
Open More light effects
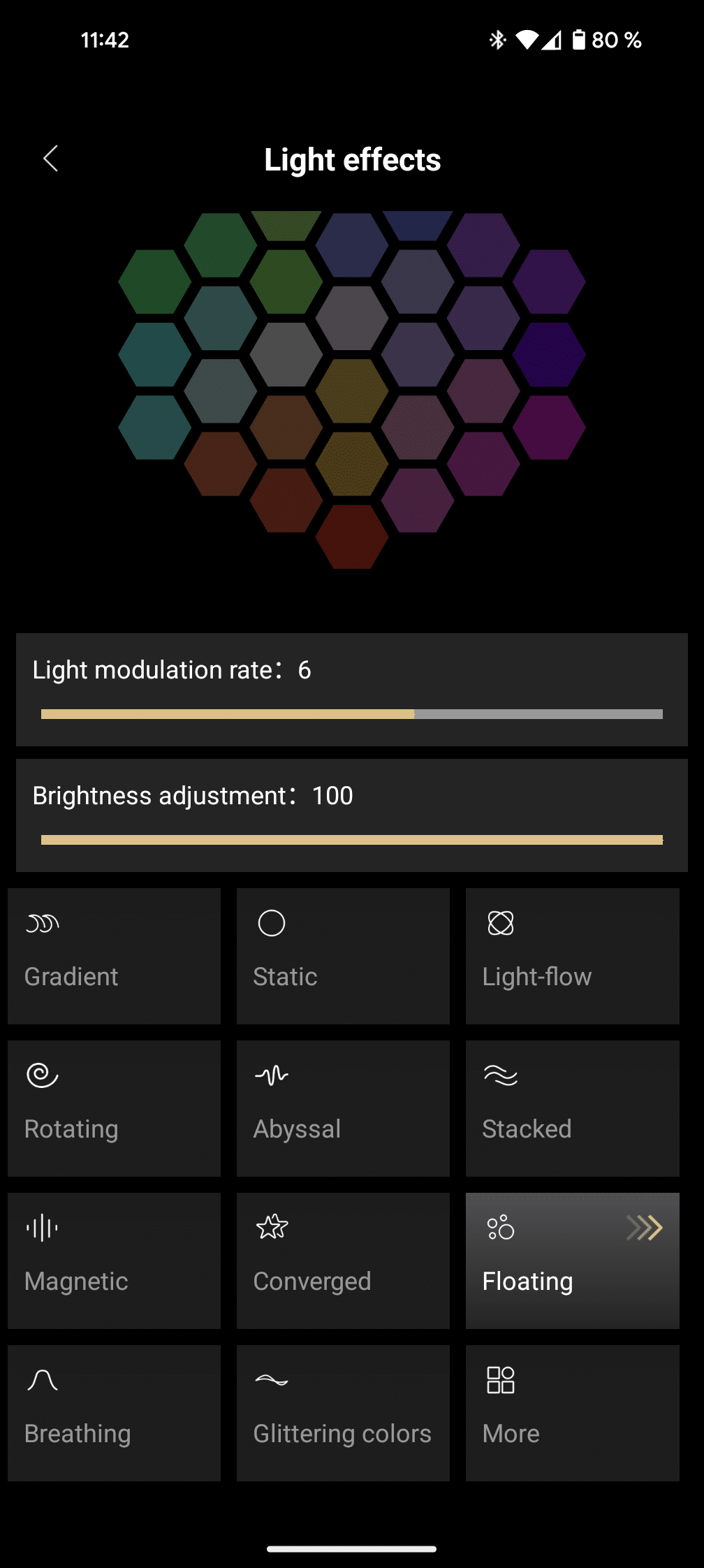[572, 1413]
